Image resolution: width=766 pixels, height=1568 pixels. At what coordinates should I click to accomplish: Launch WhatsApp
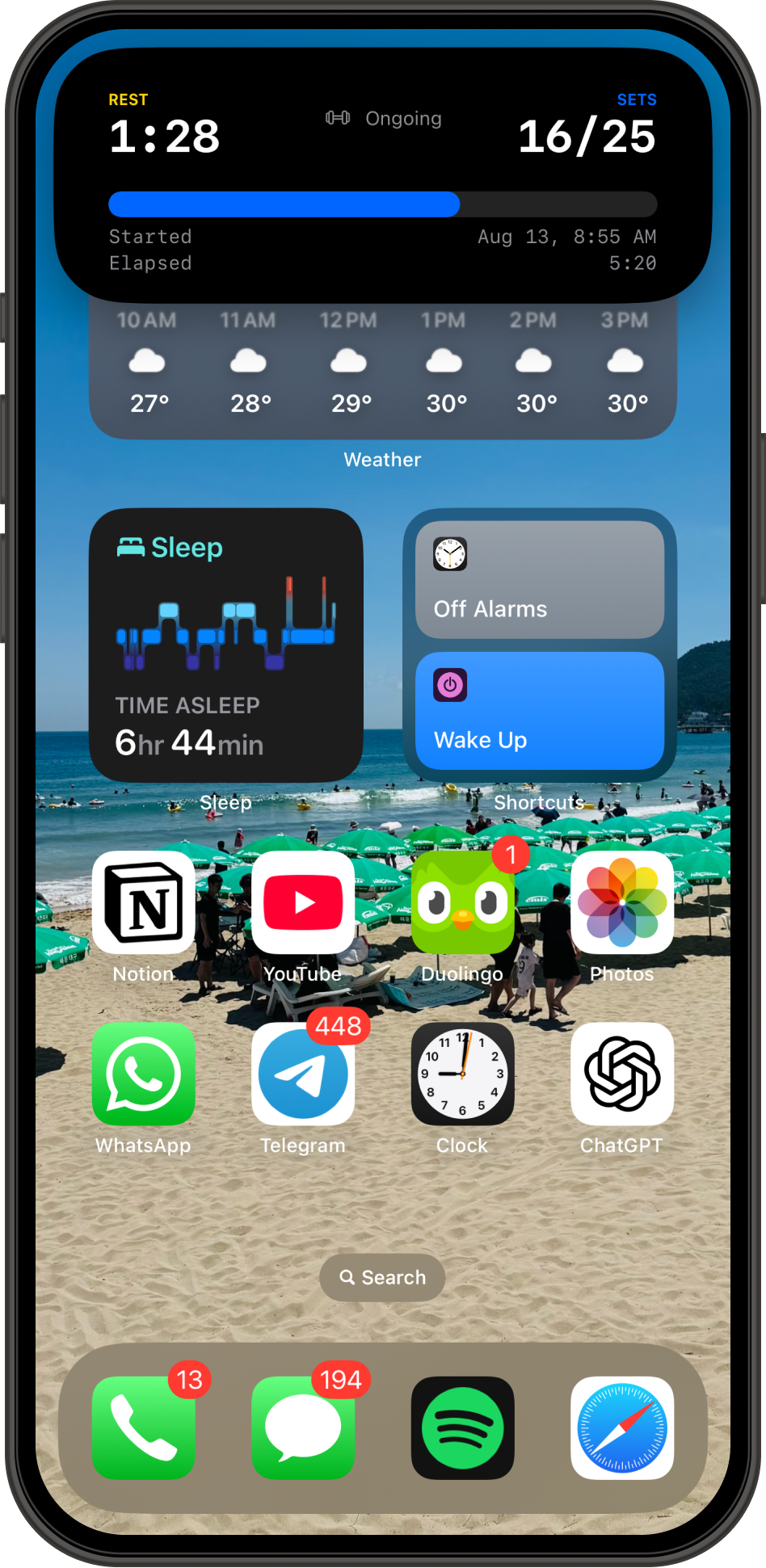[x=143, y=1074]
